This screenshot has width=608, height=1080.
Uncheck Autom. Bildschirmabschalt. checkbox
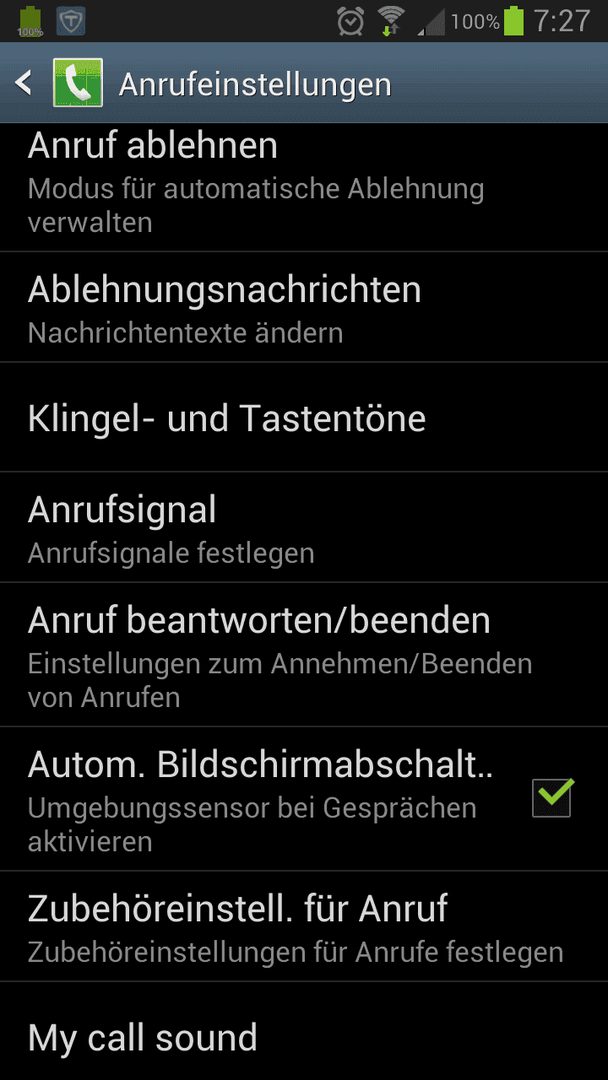[x=552, y=798]
